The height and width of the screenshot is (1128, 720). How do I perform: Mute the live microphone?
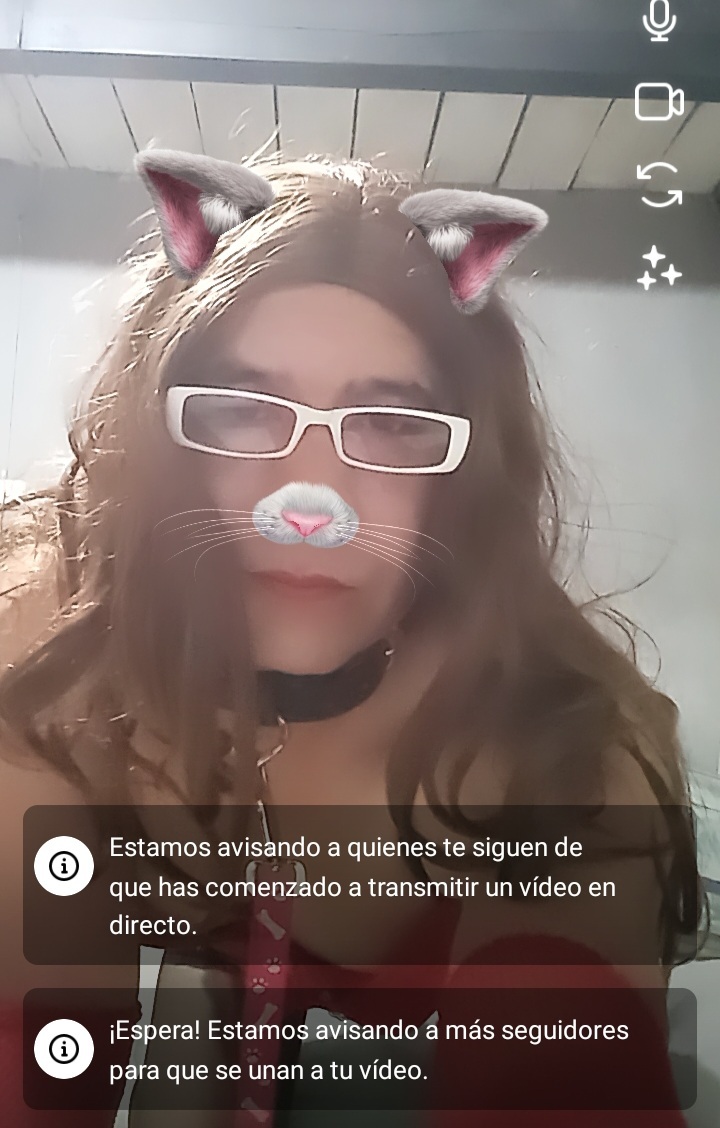(x=659, y=20)
